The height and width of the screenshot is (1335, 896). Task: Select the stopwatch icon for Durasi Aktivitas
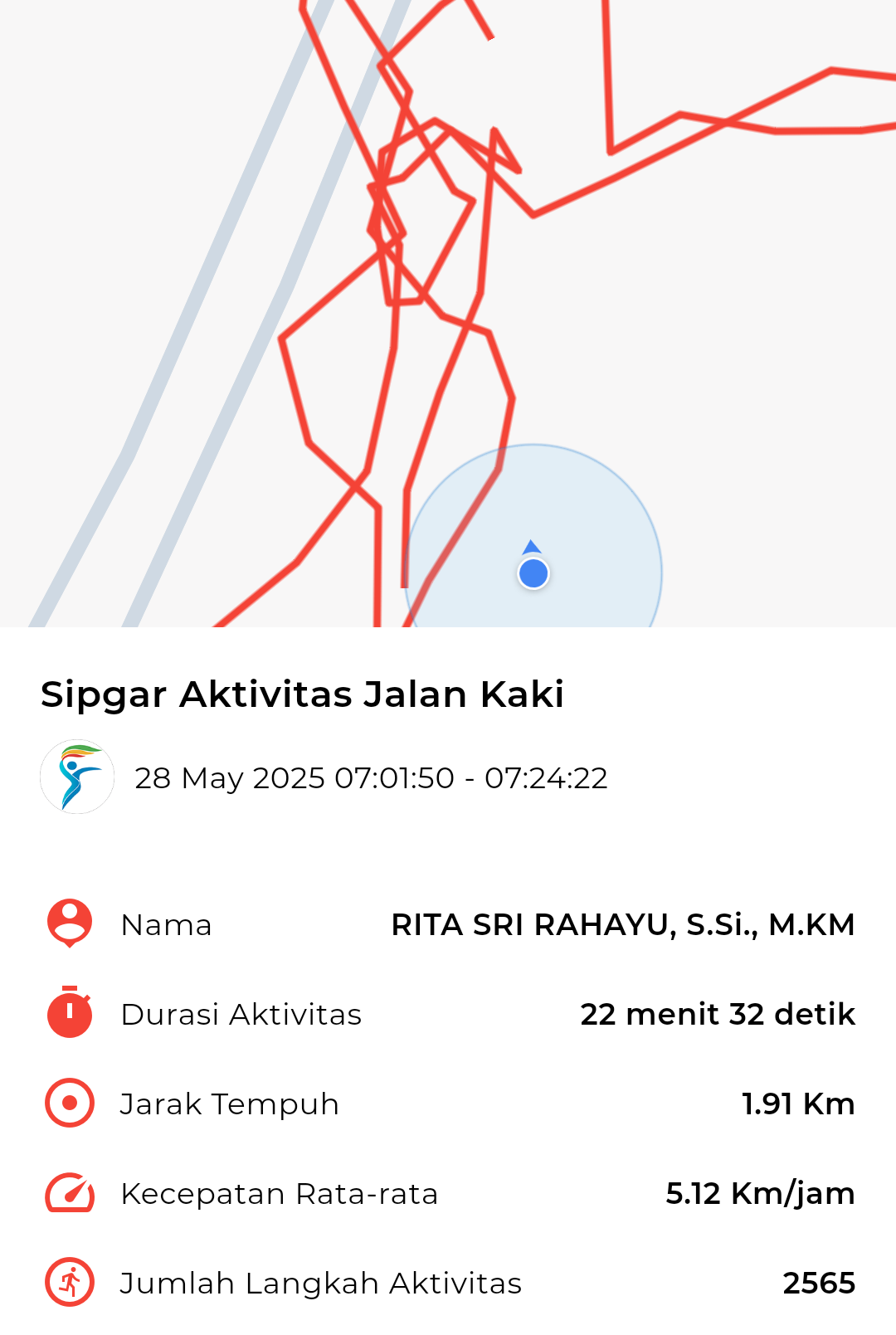(x=69, y=1014)
